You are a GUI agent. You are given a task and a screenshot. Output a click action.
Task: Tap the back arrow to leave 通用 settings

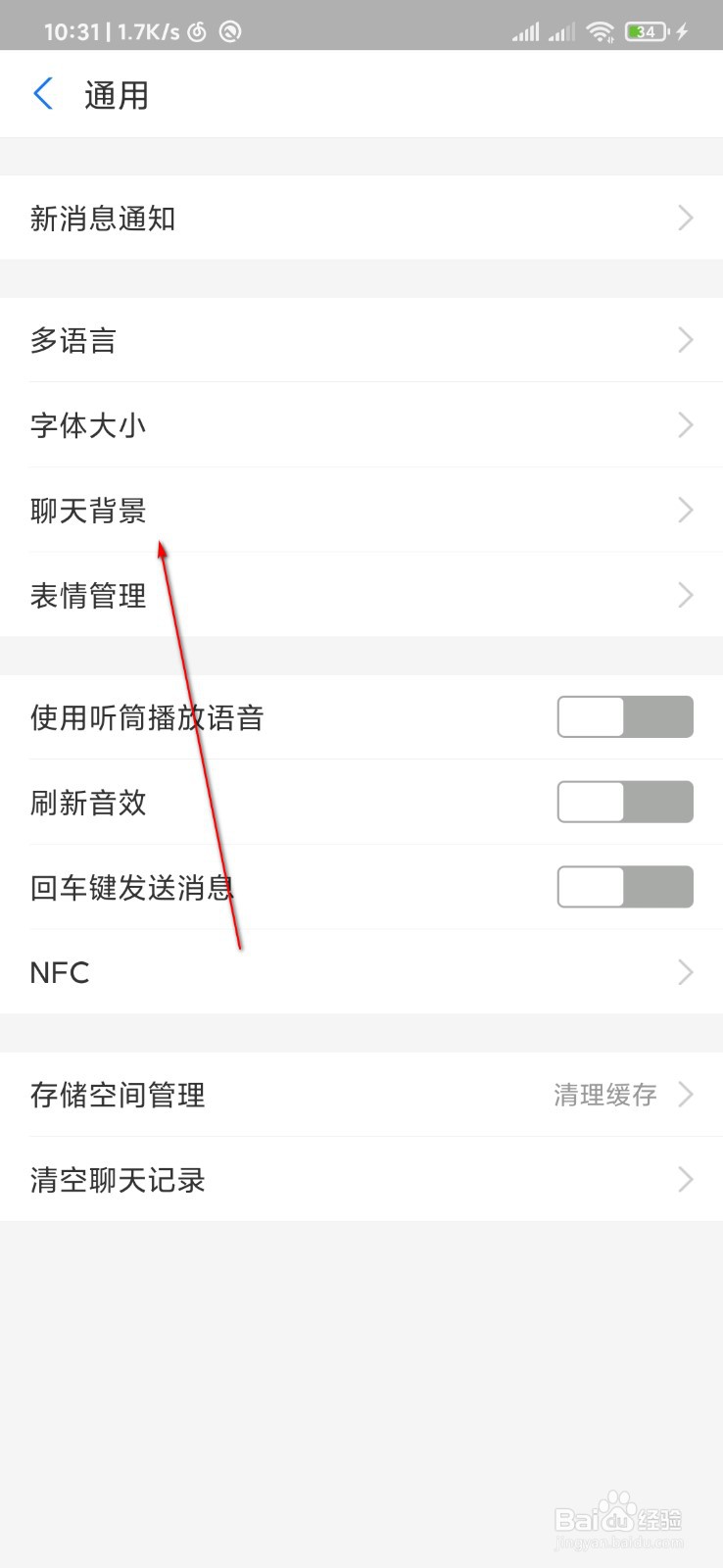pos(42,93)
